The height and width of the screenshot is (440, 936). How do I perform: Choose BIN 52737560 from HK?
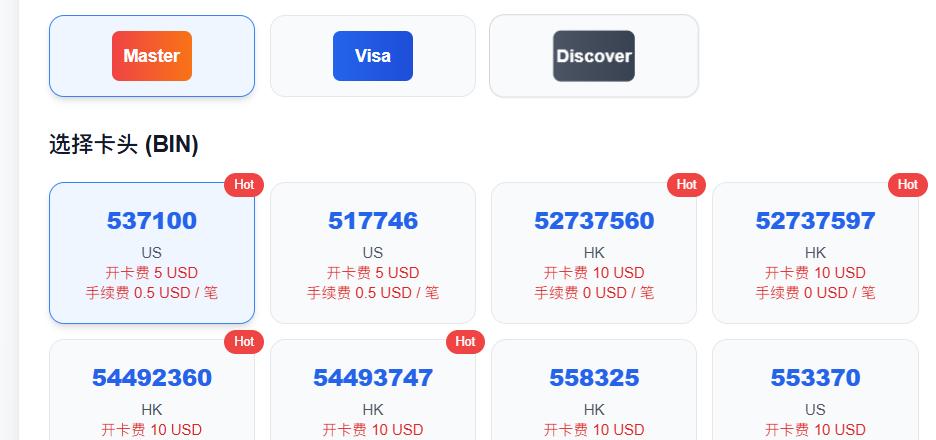[x=594, y=253]
